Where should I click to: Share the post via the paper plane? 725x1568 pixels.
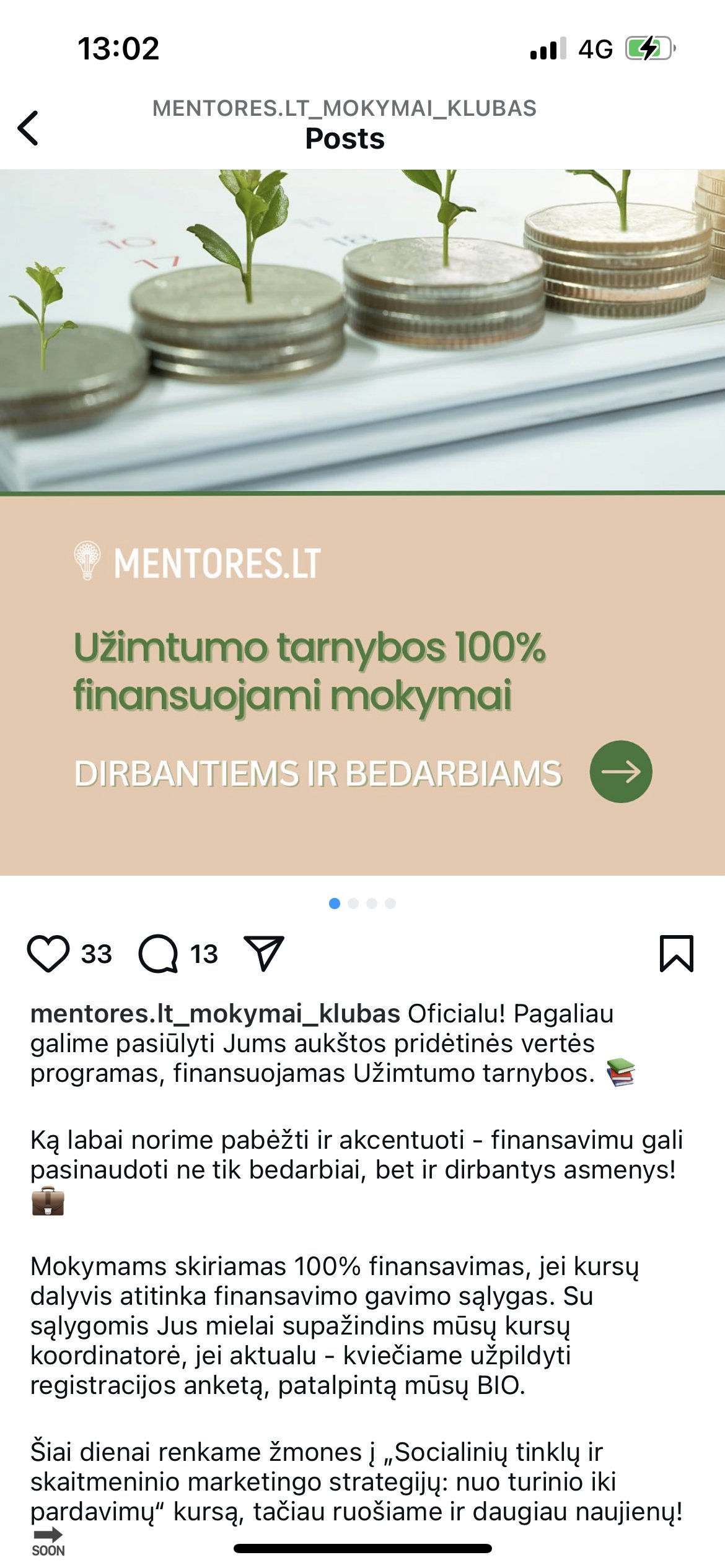264,953
